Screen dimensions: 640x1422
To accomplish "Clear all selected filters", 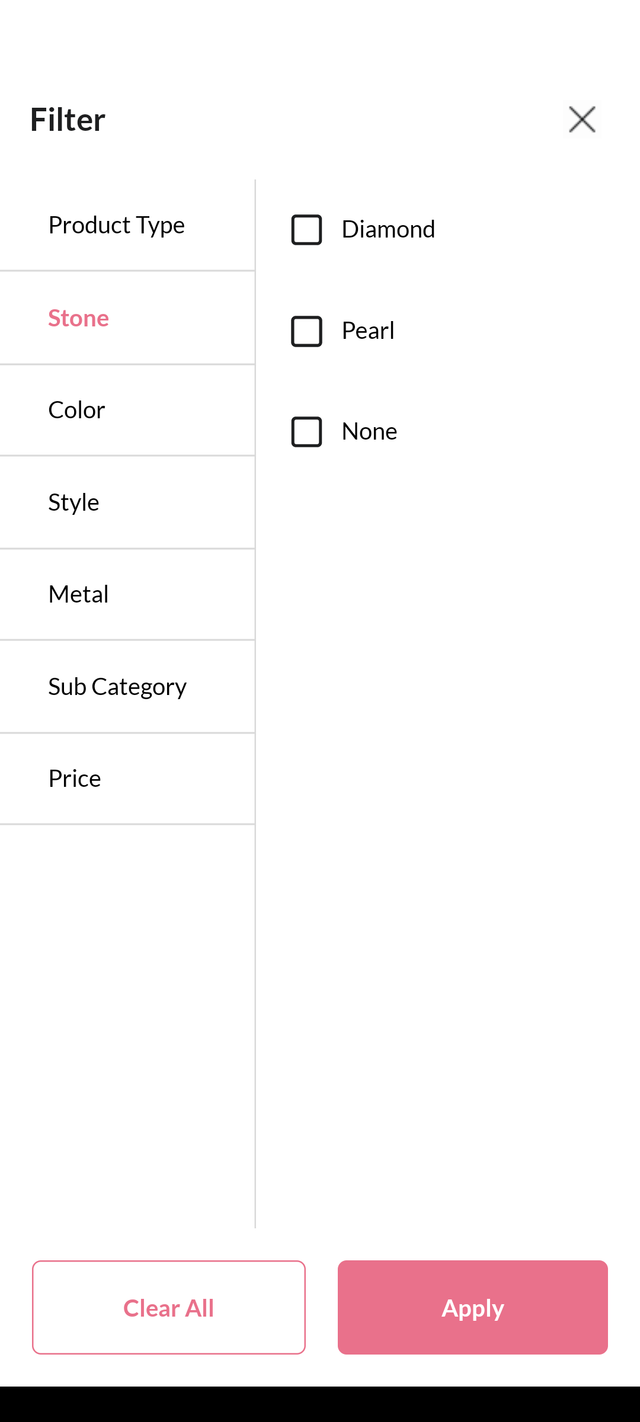I will point(169,1308).
